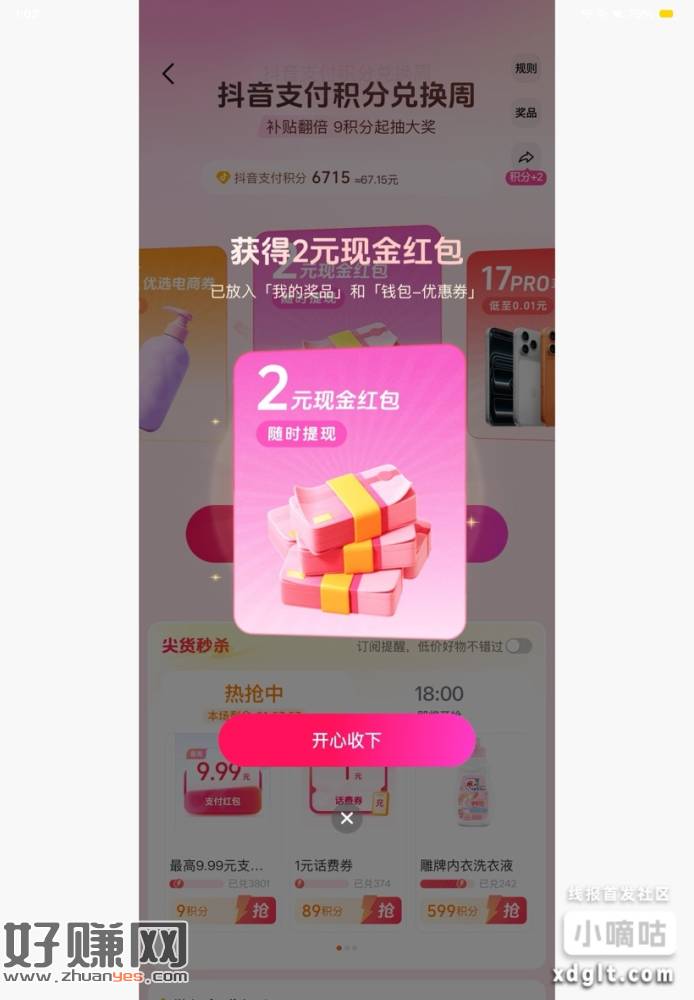Image resolution: width=694 pixels, height=1000 pixels.
Task: Switch to the 18:00 session tab
Action: (438, 694)
